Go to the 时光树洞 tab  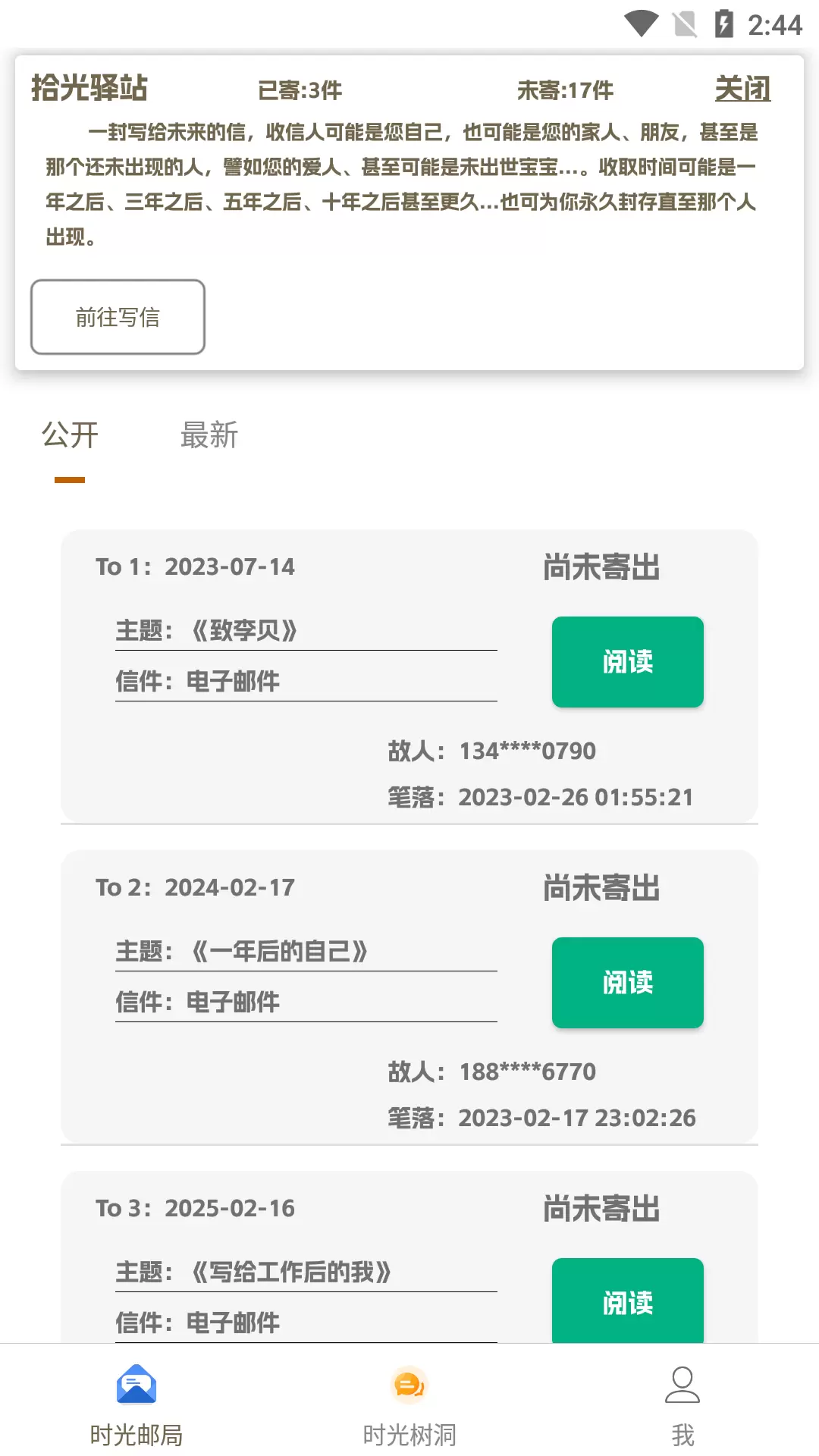click(409, 1404)
